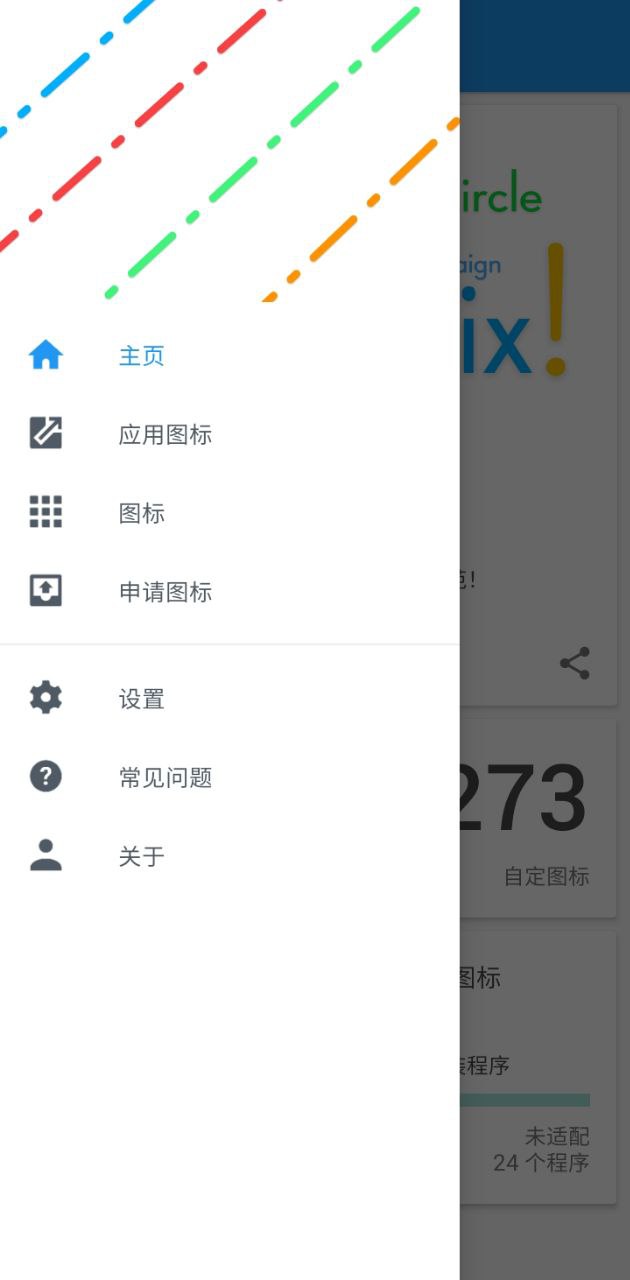Open 设置 from the drawer
Screen dimensions: 630x1280
pyautogui.click(x=141, y=699)
